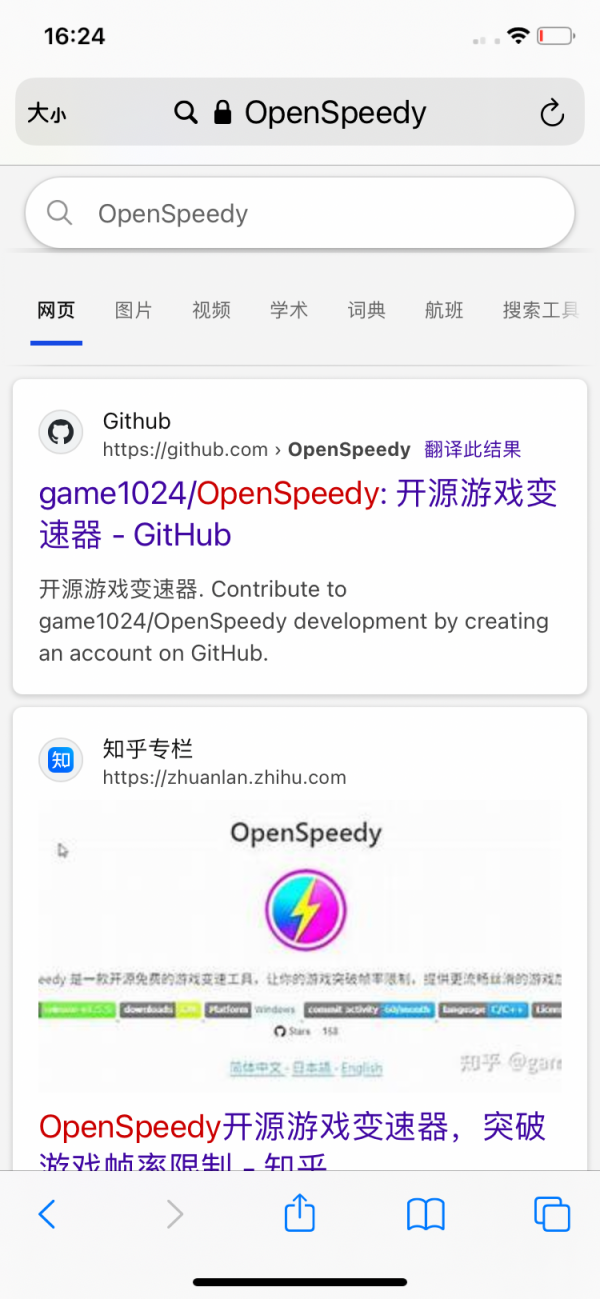Switch to the 航班 tab
This screenshot has width=600, height=1299.
[x=444, y=310]
